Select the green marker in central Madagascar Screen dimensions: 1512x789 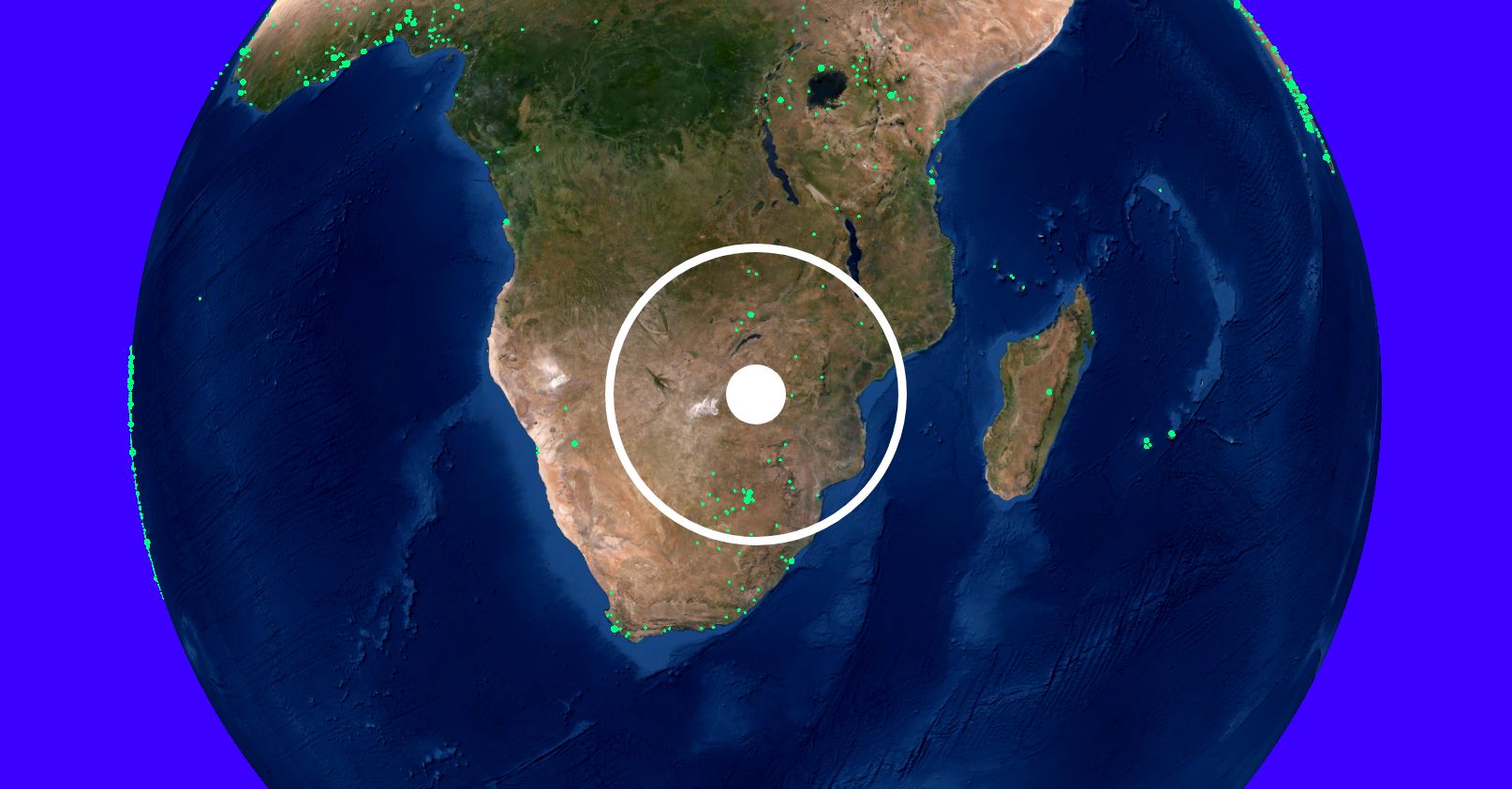coord(1049,392)
